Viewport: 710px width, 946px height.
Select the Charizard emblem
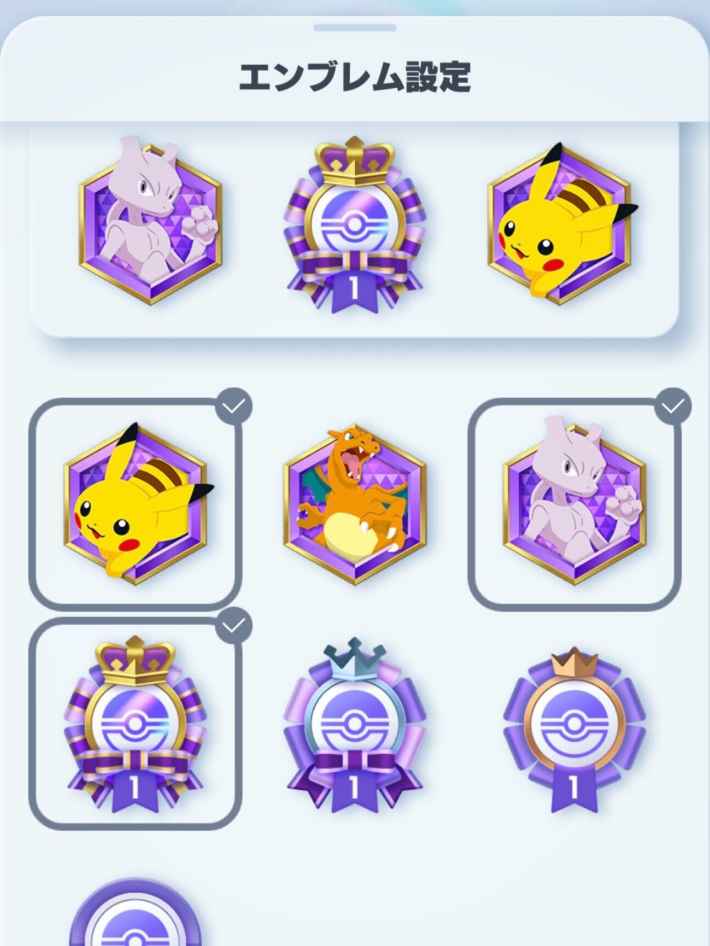tap(354, 504)
